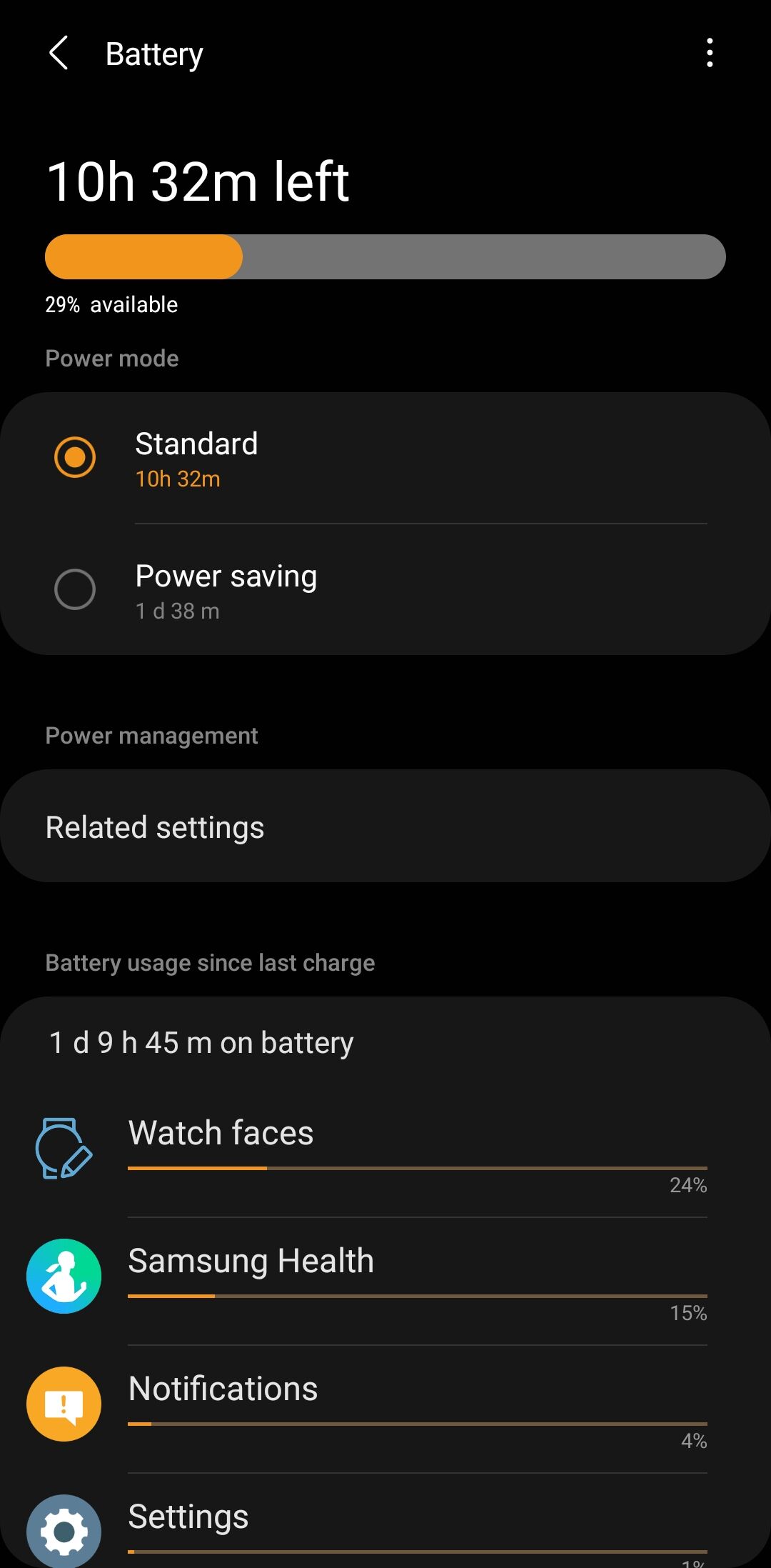The width and height of the screenshot is (771, 1568).
Task: Switch to Power saving mode
Action: click(x=385, y=590)
